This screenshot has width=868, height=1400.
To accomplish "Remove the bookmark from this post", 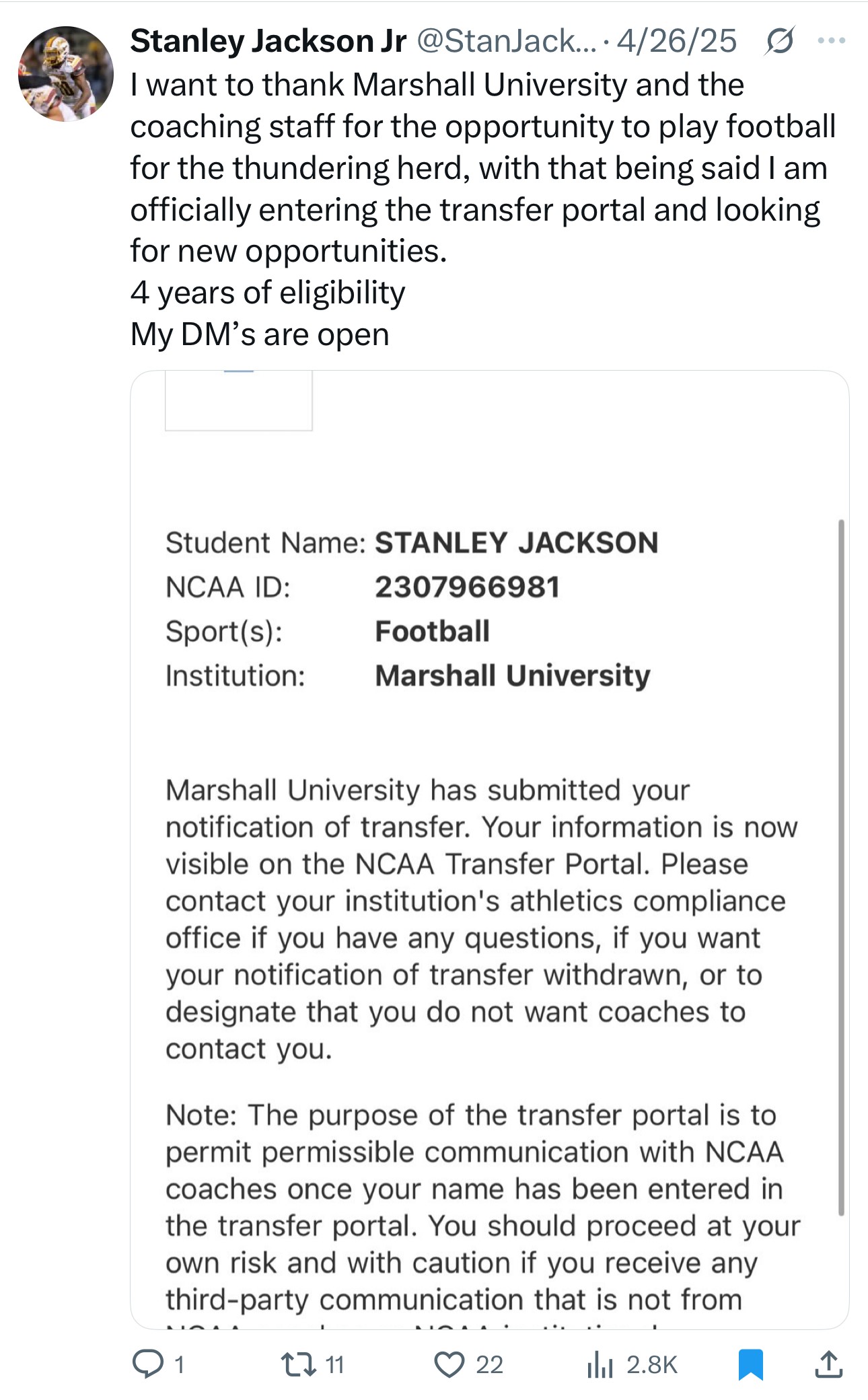I will click(x=750, y=1364).
